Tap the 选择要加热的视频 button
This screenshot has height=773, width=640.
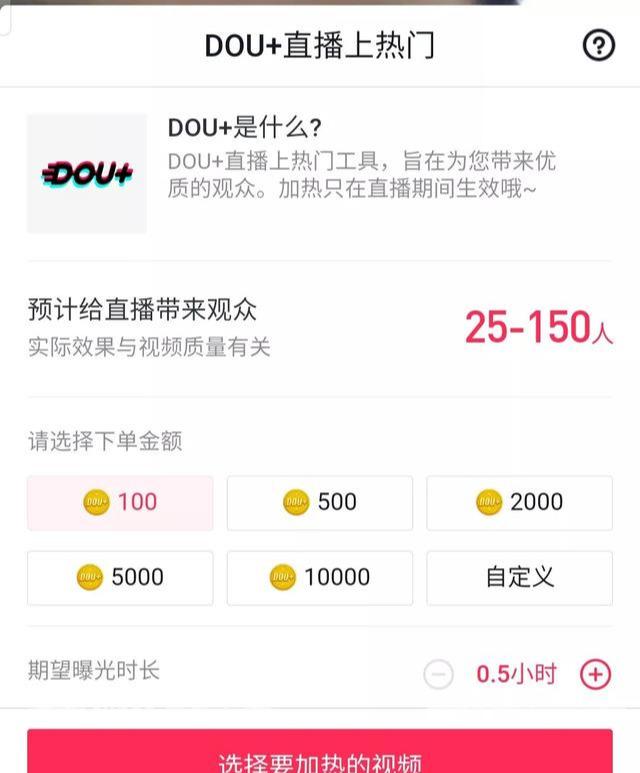click(320, 755)
